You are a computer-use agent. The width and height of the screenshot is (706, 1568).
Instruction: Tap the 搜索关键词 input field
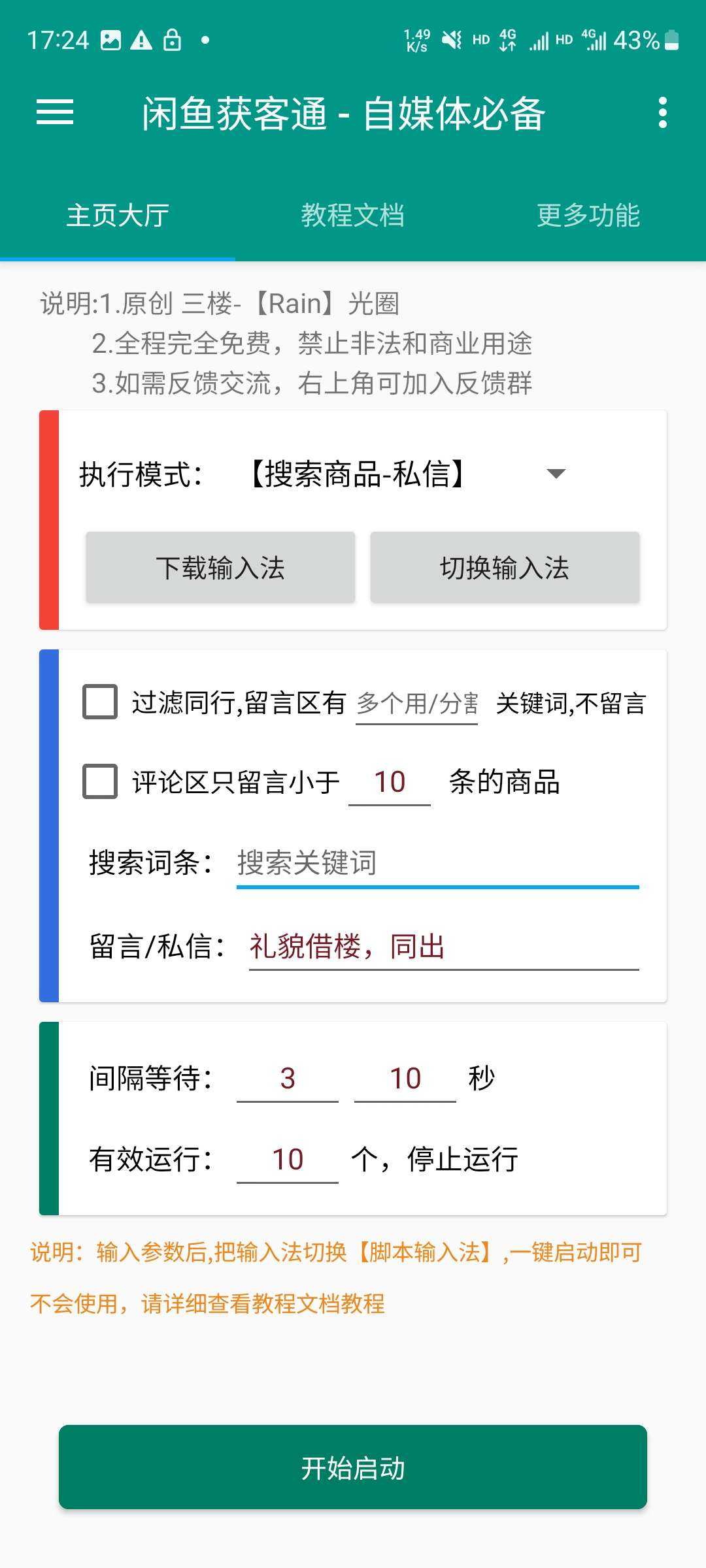(438, 863)
